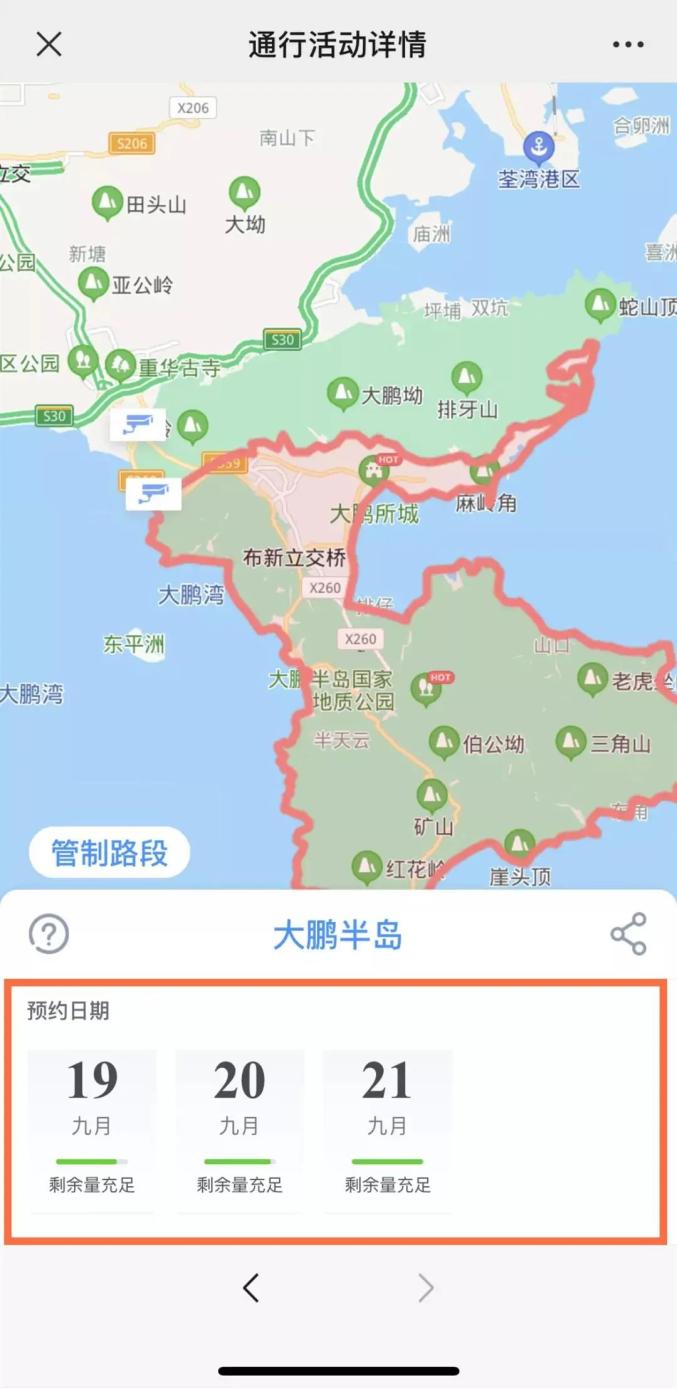Tap the forward arrow in bottom bar

tap(426, 1288)
